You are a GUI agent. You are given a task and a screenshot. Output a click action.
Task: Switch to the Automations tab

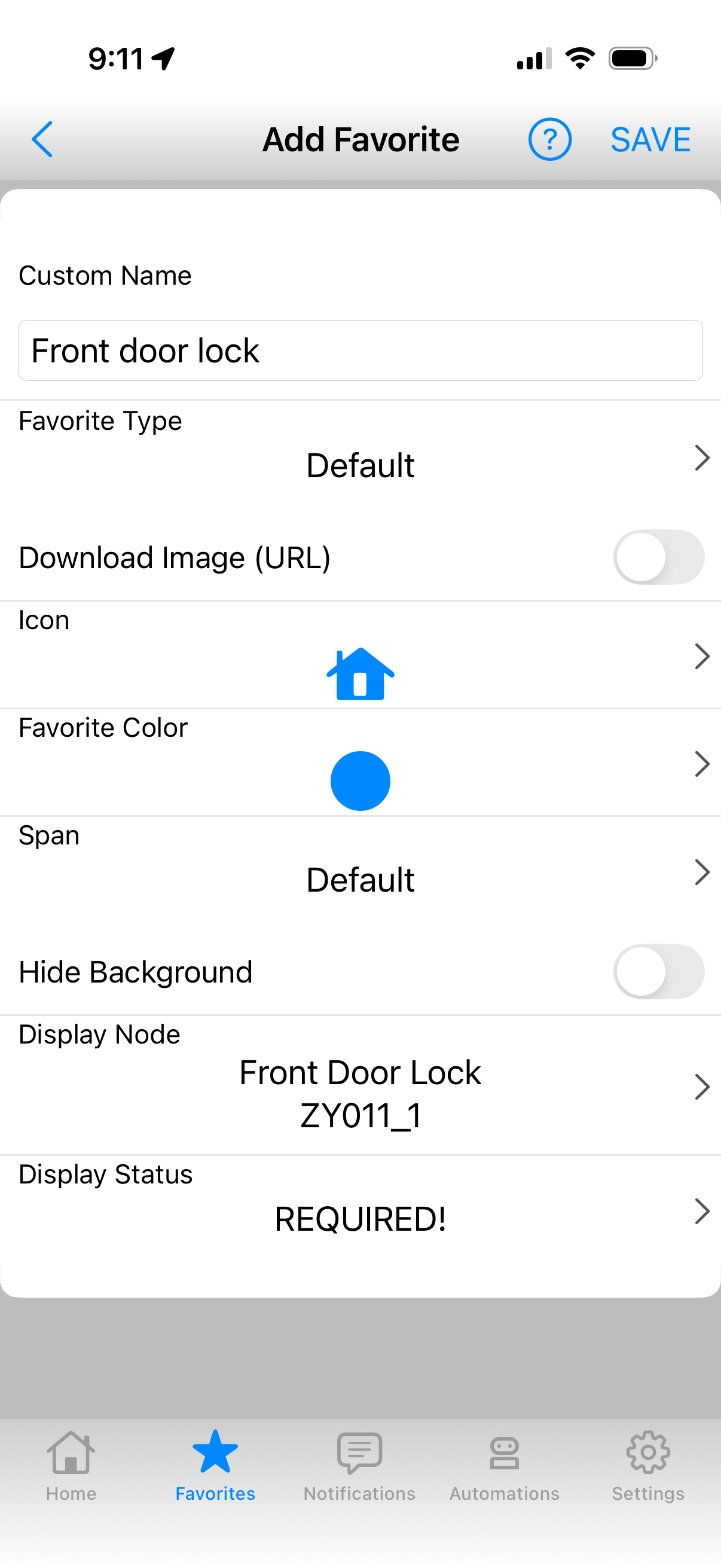tap(505, 1466)
